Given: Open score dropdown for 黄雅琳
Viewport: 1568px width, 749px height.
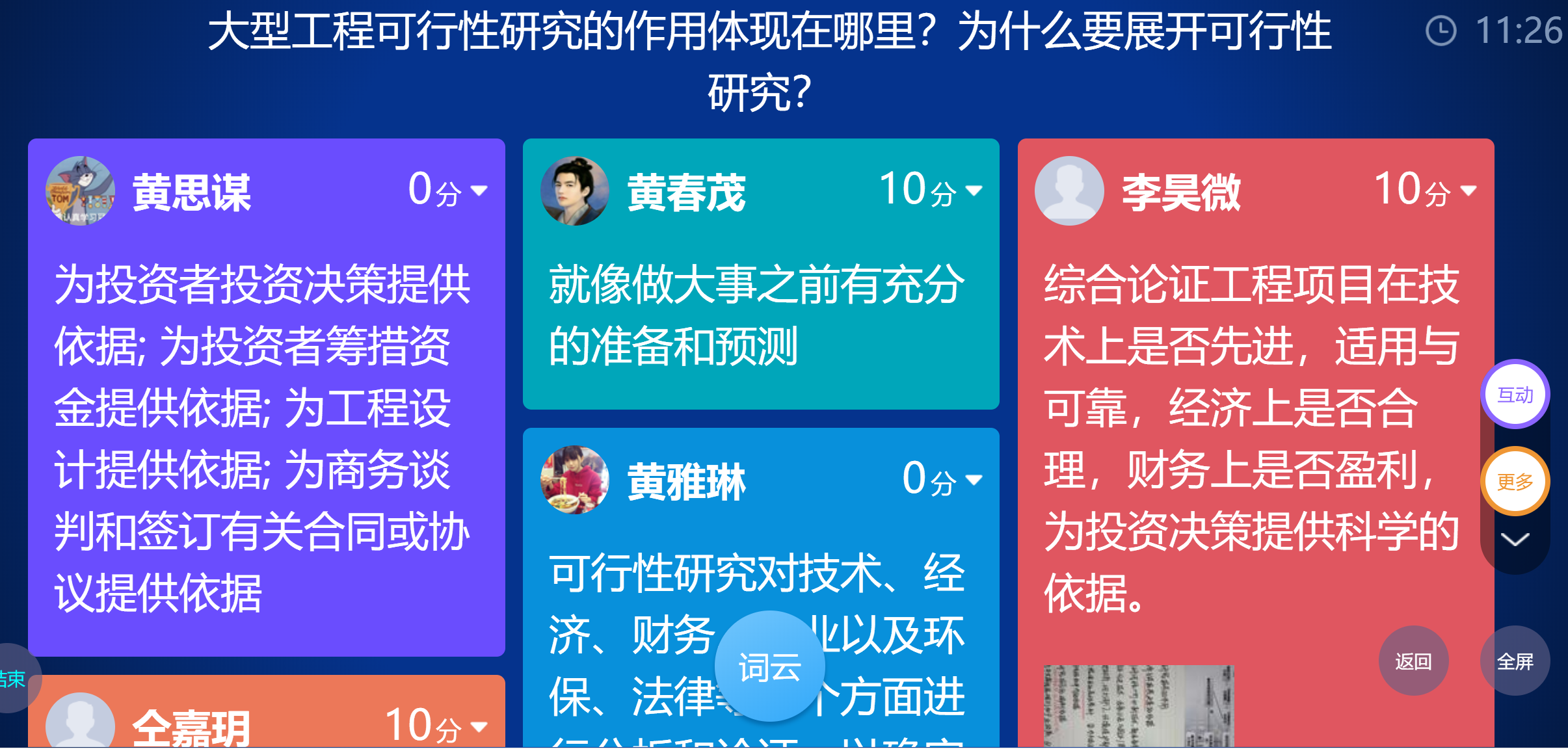Looking at the screenshot, I should [x=974, y=480].
